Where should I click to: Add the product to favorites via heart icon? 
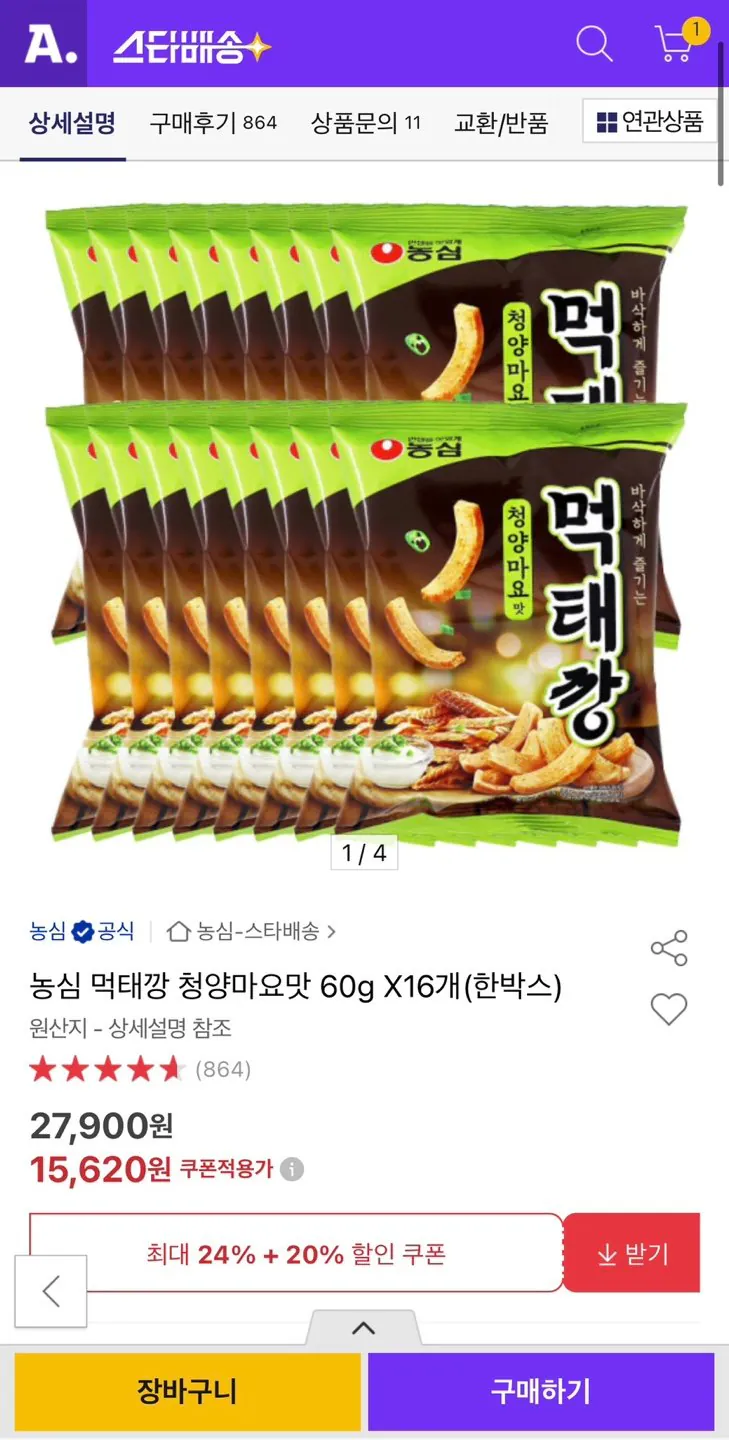668,1010
